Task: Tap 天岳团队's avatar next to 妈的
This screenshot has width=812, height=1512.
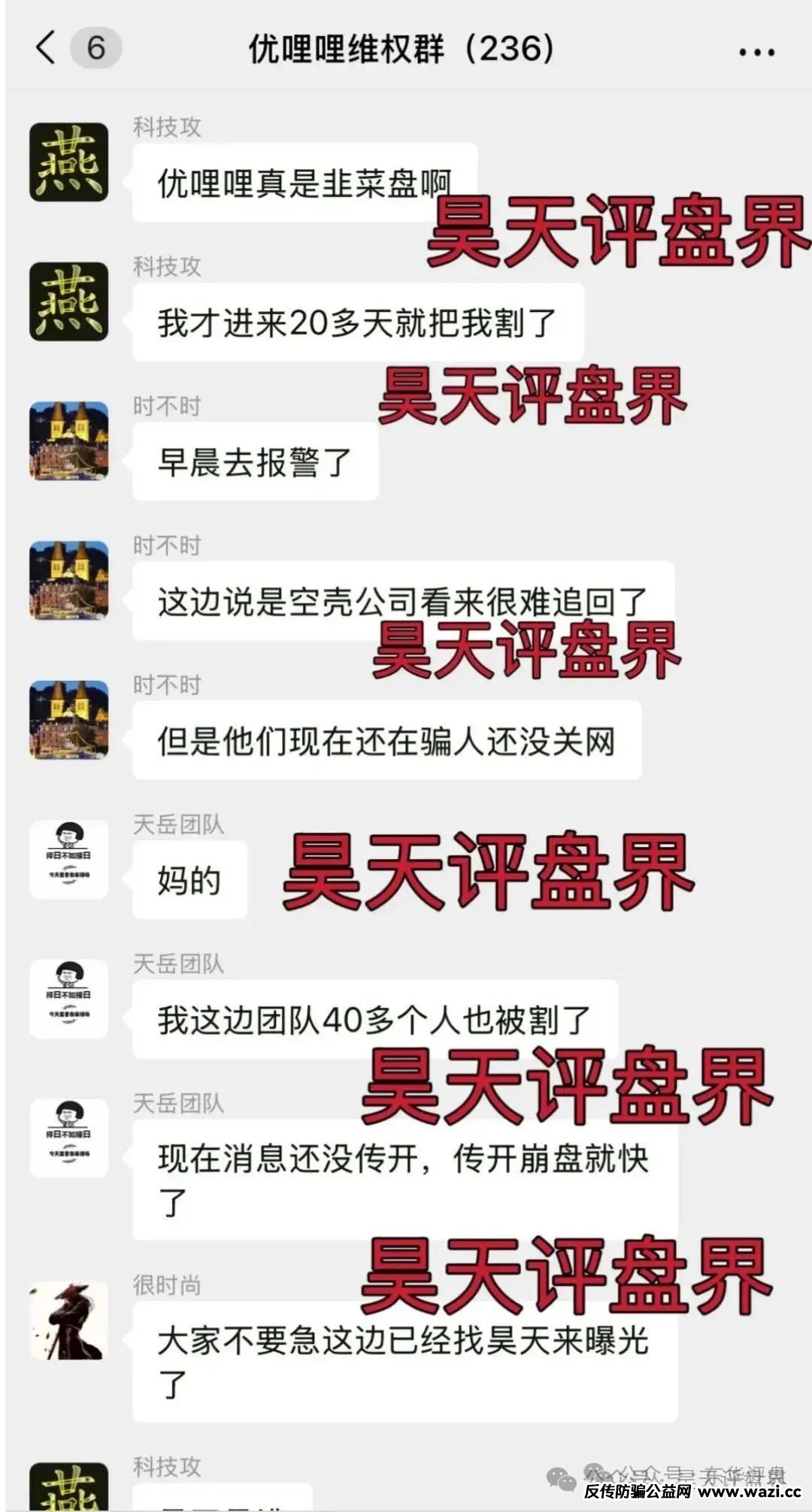Action: [68, 859]
